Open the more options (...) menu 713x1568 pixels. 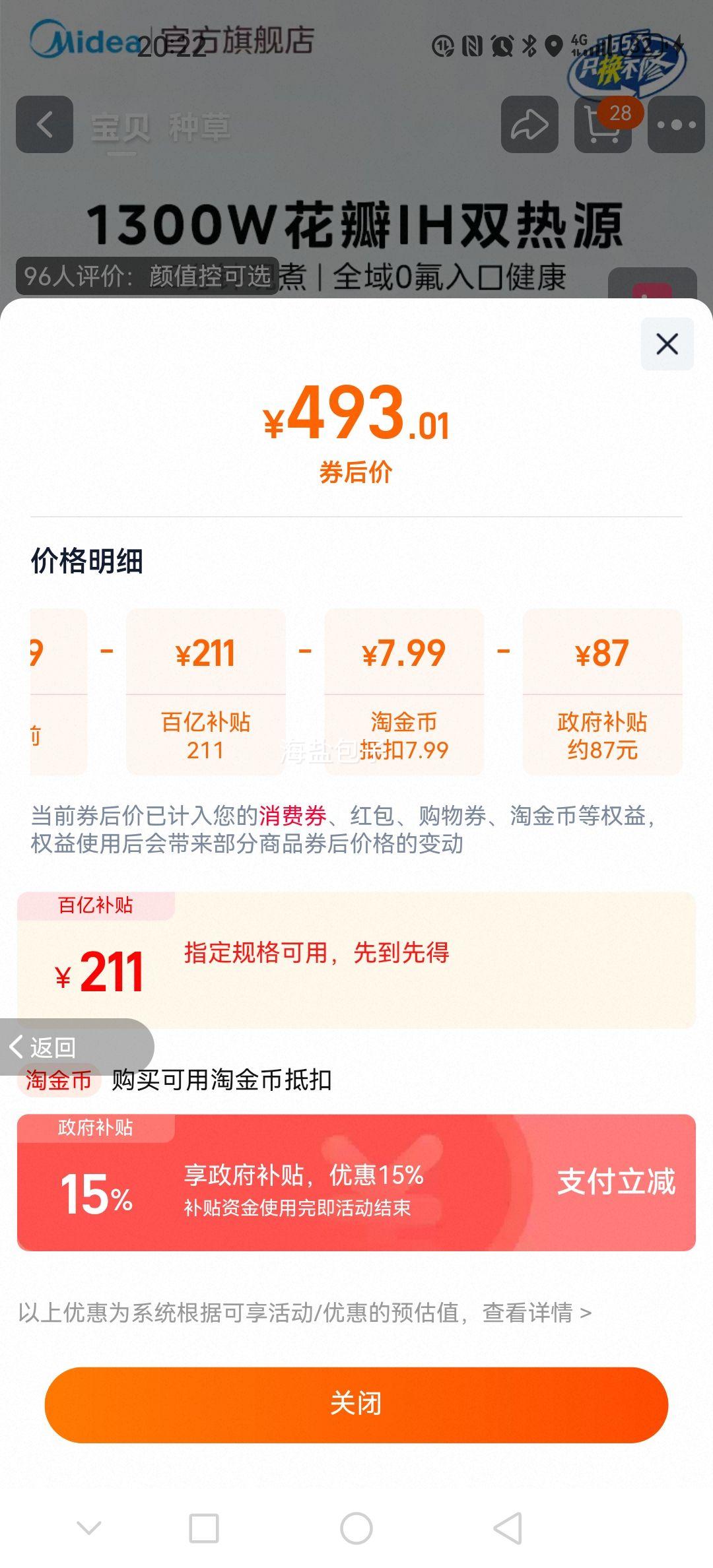click(674, 125)
